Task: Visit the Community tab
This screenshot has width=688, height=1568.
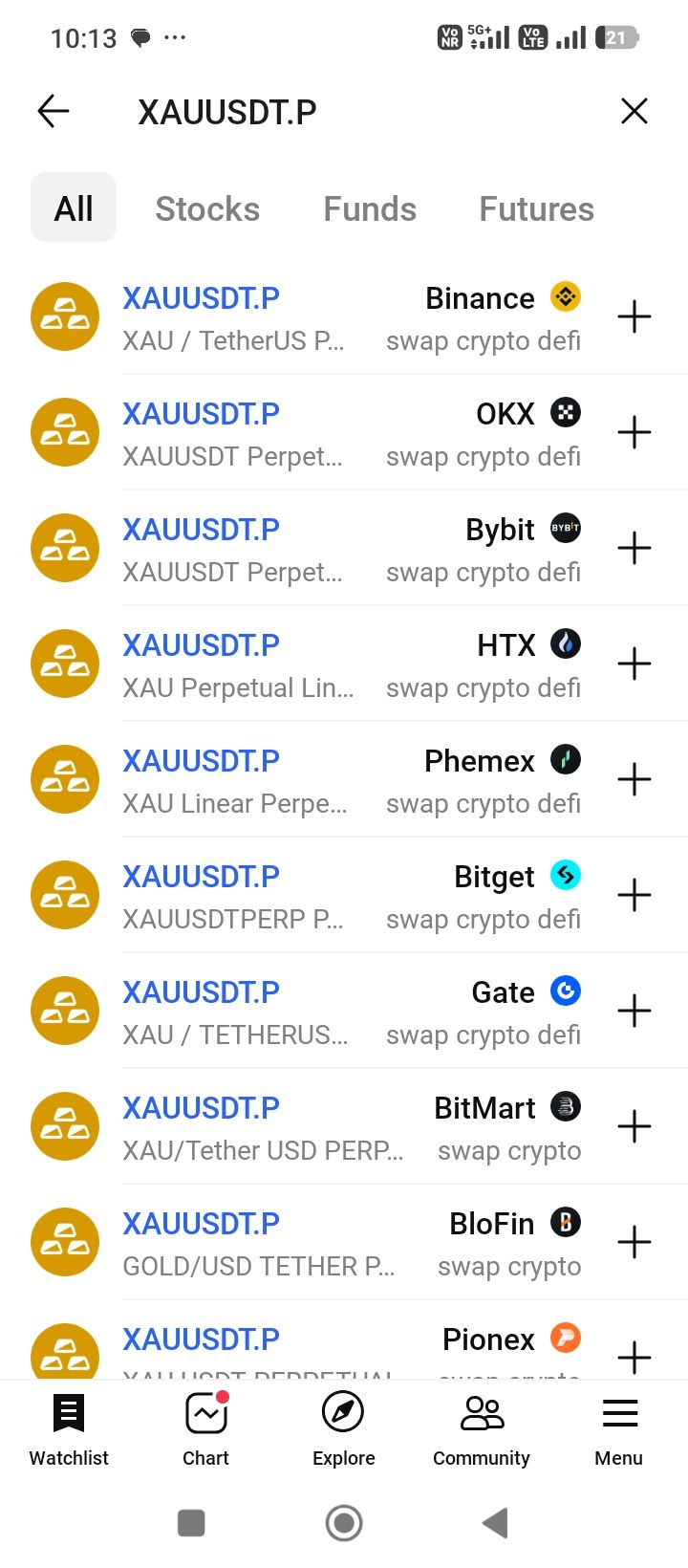Action: point(482,1429)
